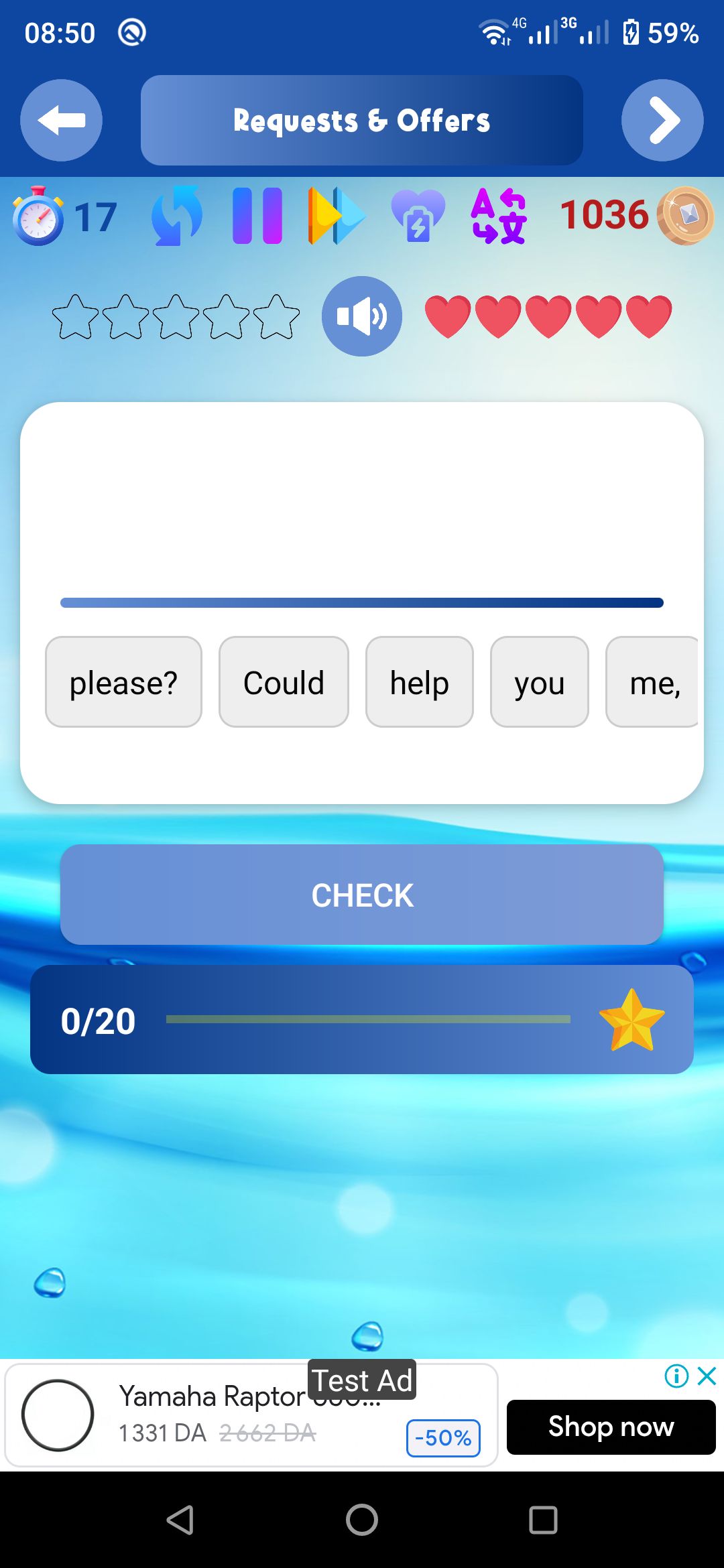Viewport: 724px width, 1568px height.
Task: Open the coin balance of 1036
Action: point(633,216)
